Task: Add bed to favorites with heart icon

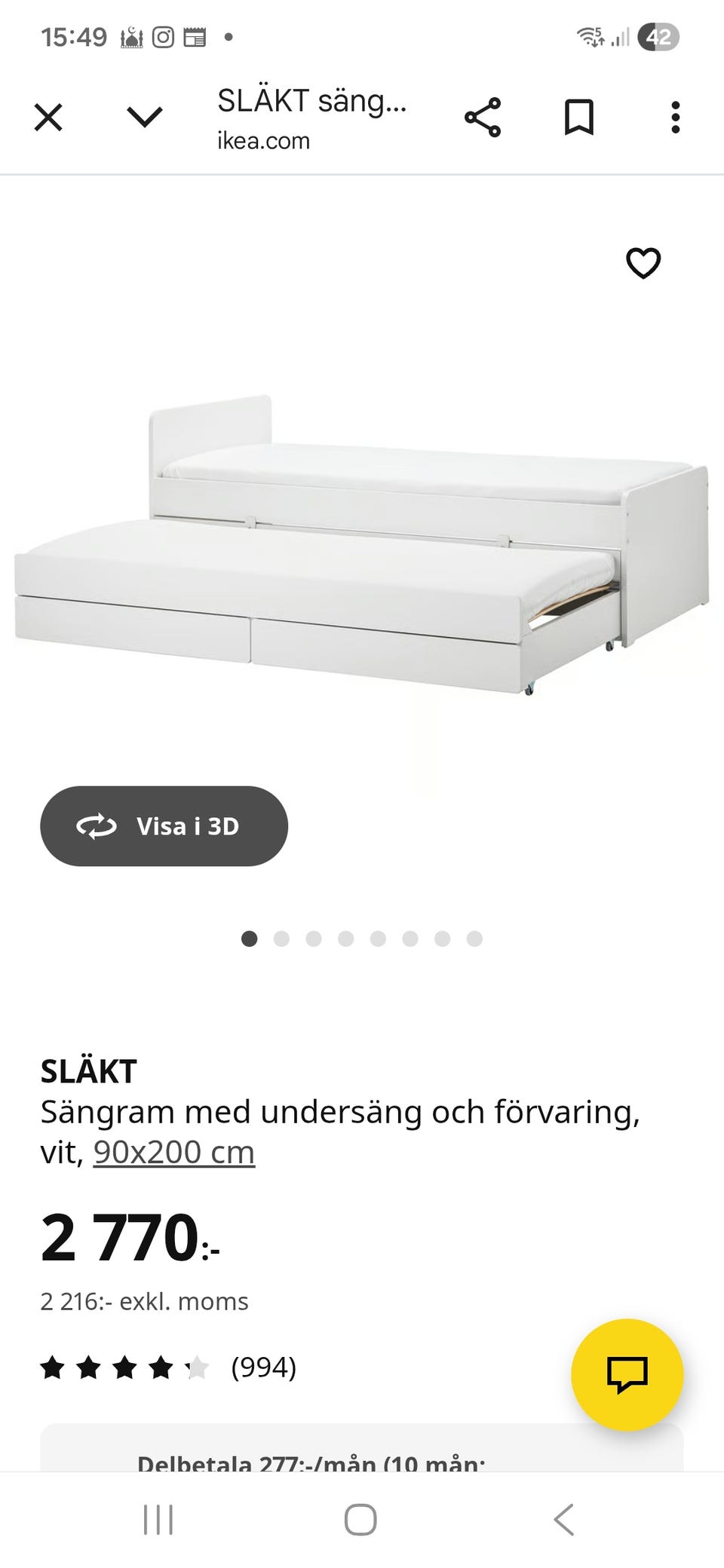Action: 642,264
